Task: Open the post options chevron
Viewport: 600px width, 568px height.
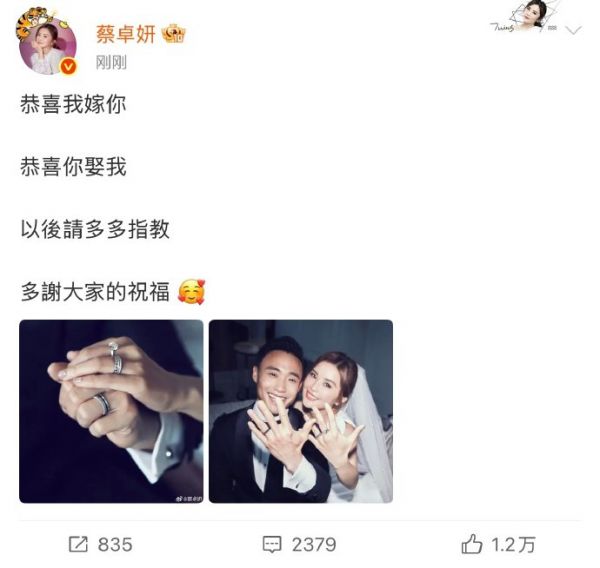Action: (x=573, y=30)
